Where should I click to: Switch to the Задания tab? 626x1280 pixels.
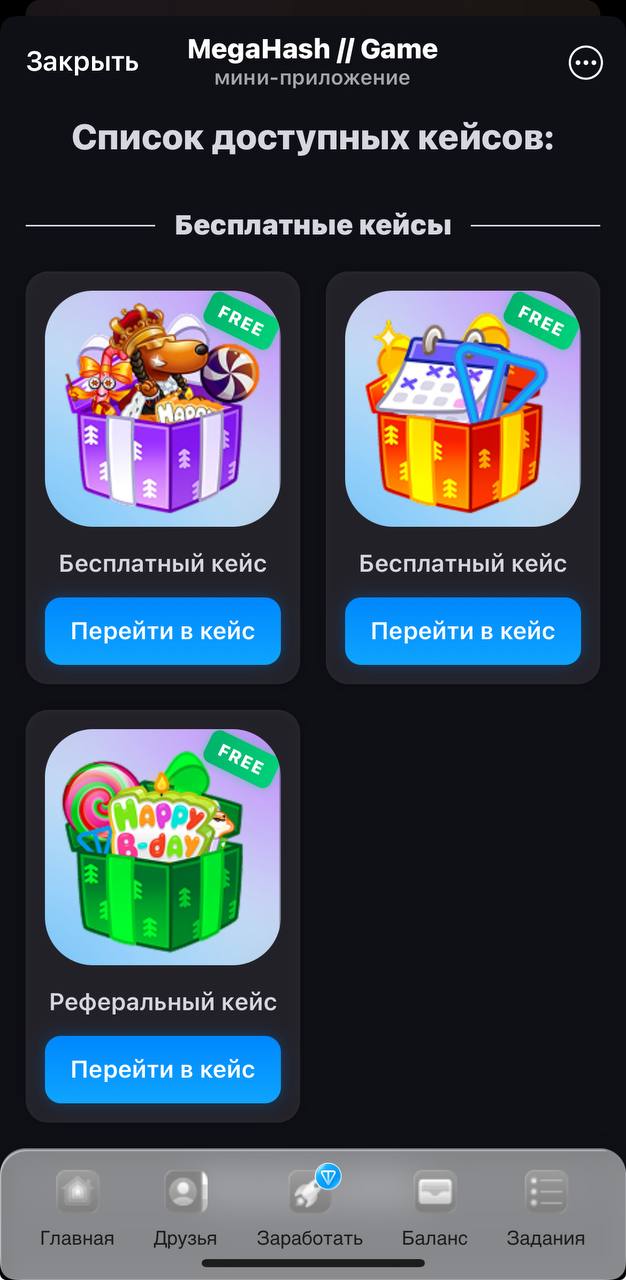coord(546,1208)
